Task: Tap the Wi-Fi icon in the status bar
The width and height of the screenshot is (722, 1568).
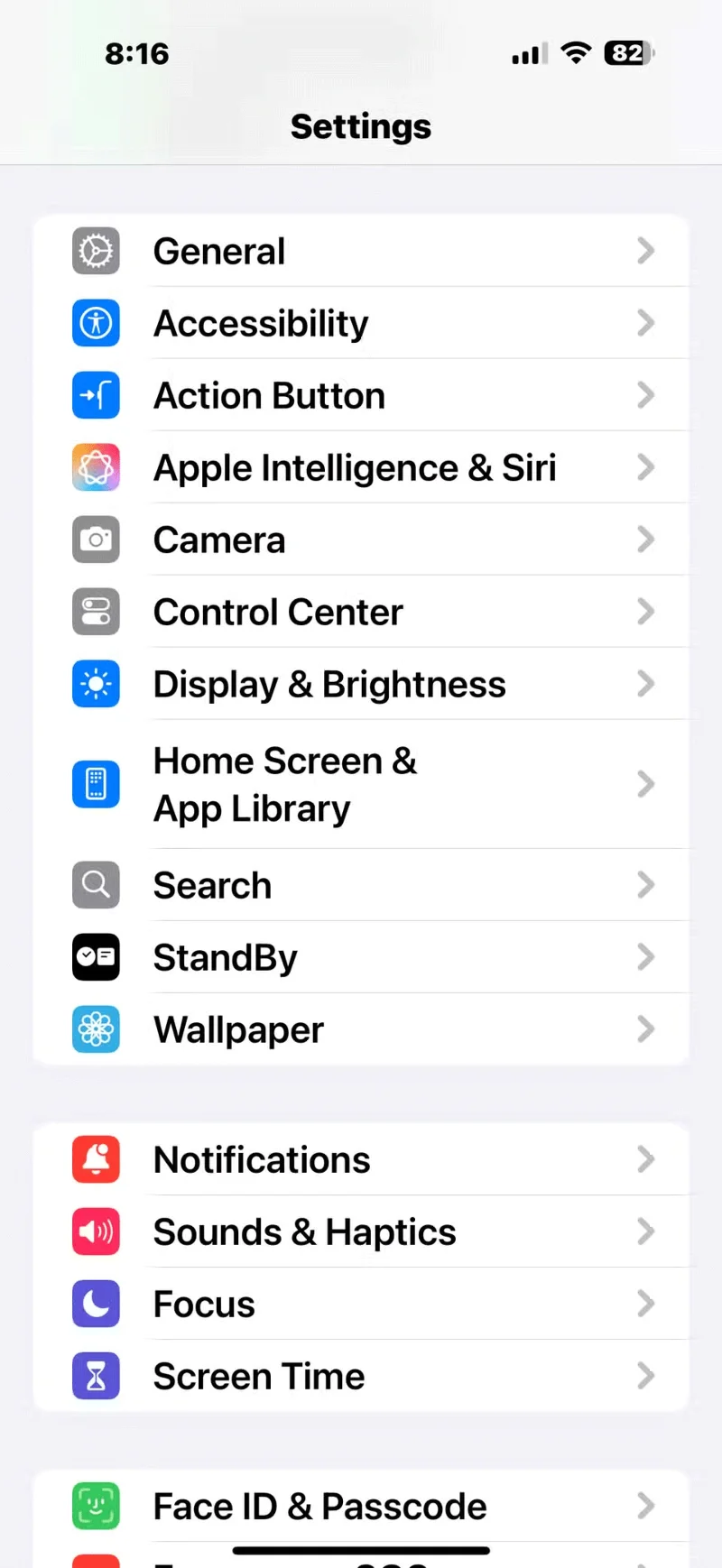Action: [576, 53]
